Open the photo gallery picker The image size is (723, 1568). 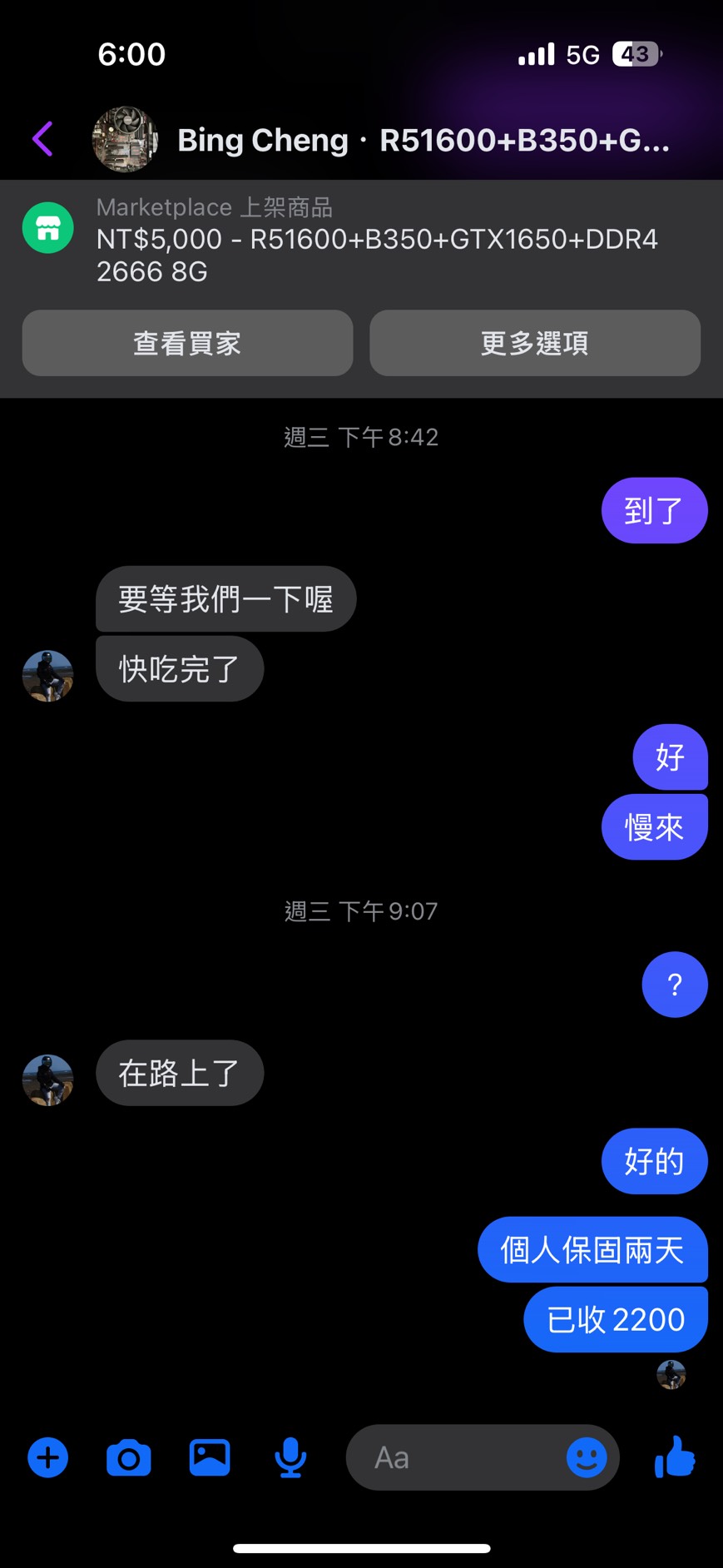(x=210, y=1457)
